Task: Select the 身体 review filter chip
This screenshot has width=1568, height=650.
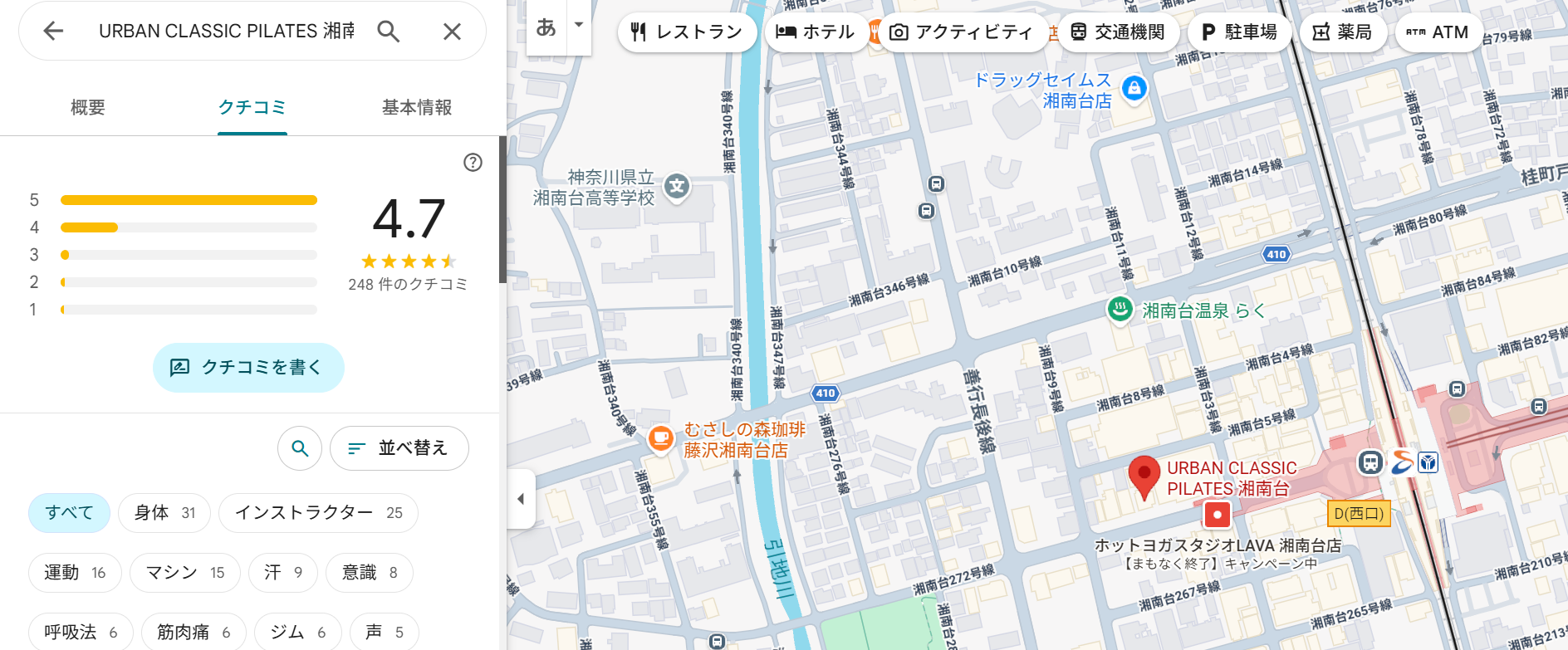Action: (164, 513)
